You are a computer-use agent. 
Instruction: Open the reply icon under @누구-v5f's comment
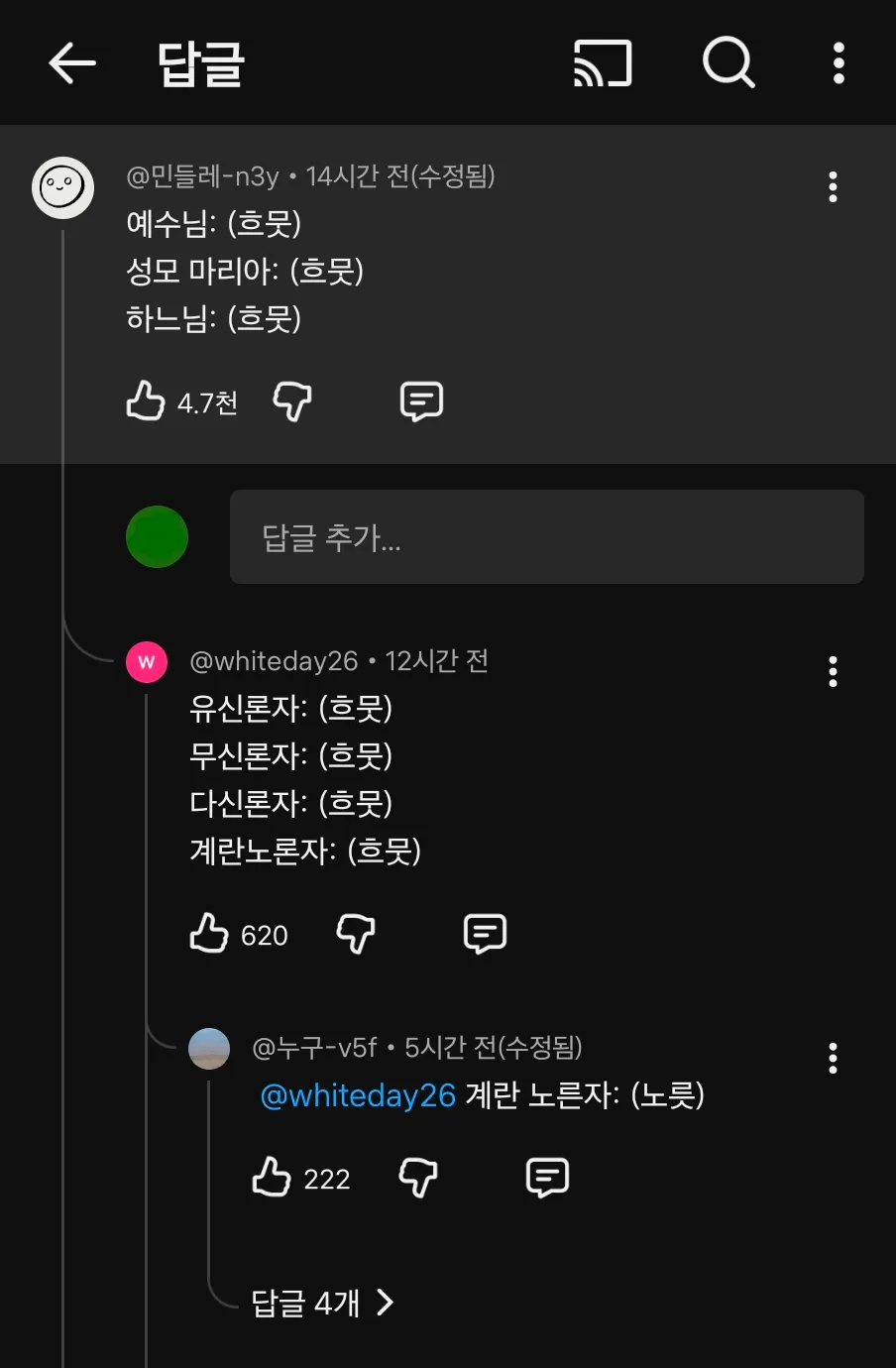coord(546,1179)
